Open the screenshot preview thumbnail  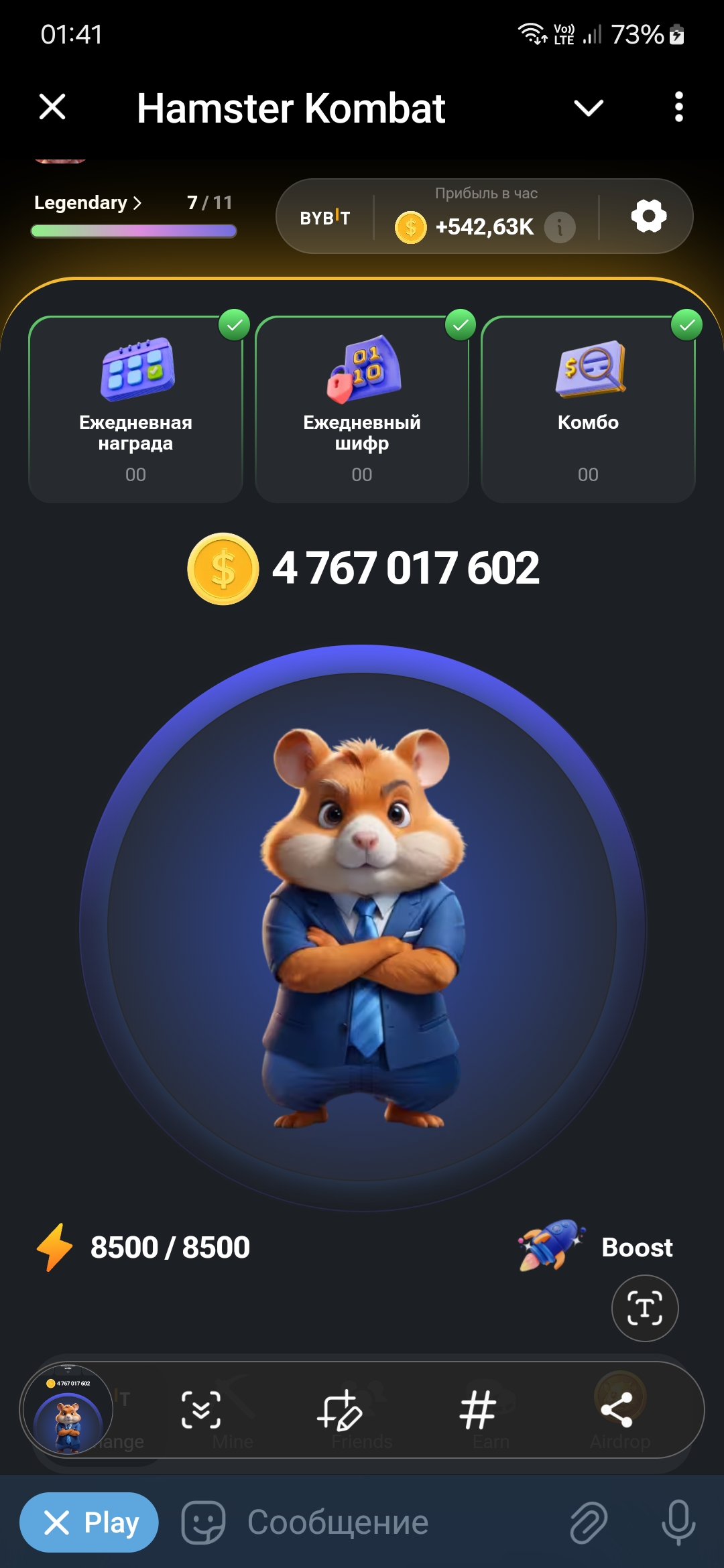tap(66, 1410)
